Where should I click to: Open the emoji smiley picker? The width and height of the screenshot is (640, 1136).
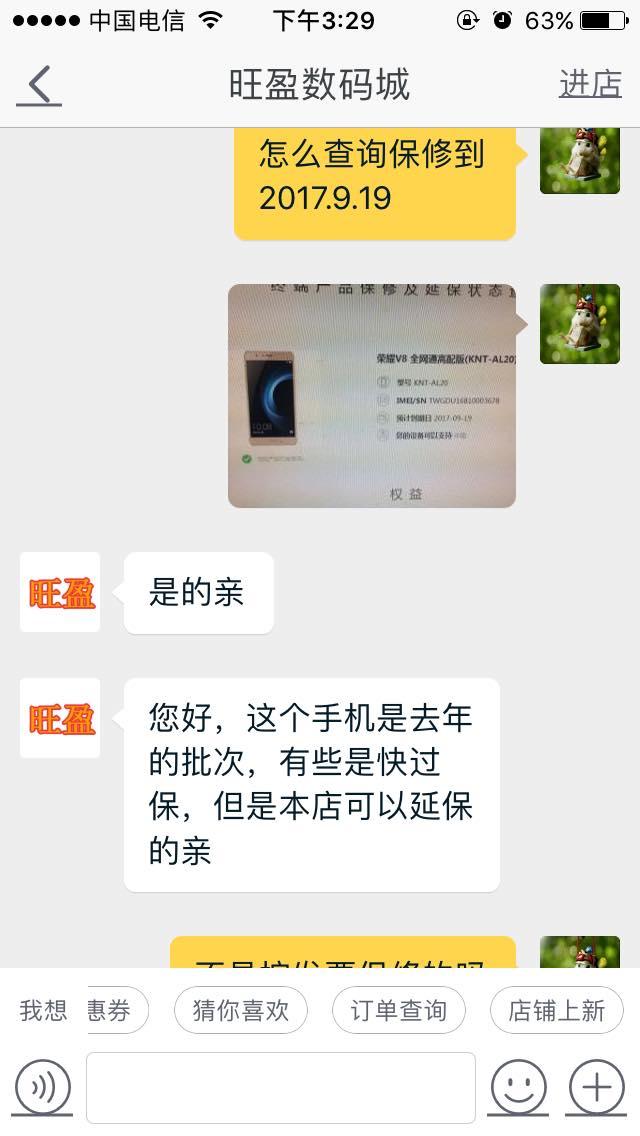(518, 1087)
